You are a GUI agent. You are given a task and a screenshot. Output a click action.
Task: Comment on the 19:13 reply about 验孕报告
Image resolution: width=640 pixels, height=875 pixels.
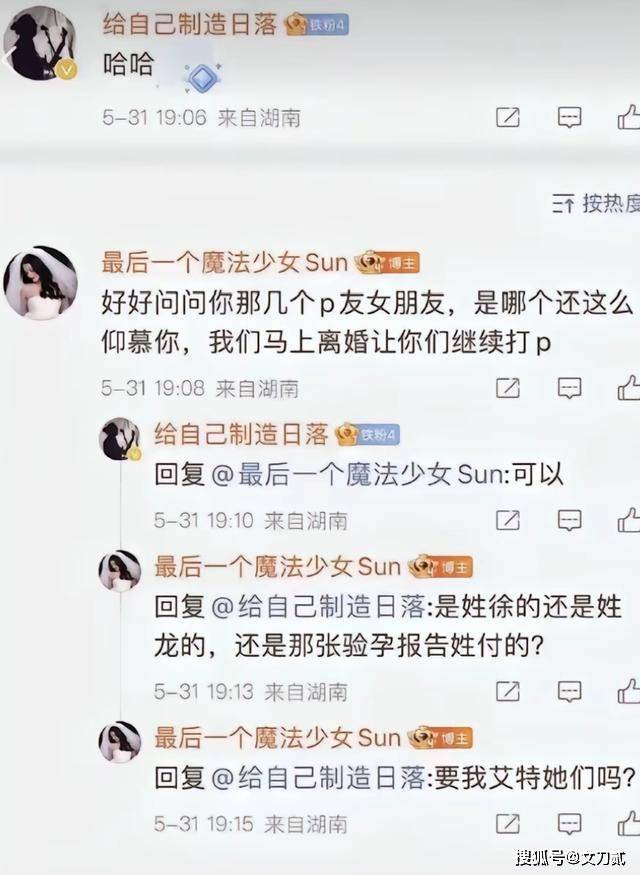[570, 691]
